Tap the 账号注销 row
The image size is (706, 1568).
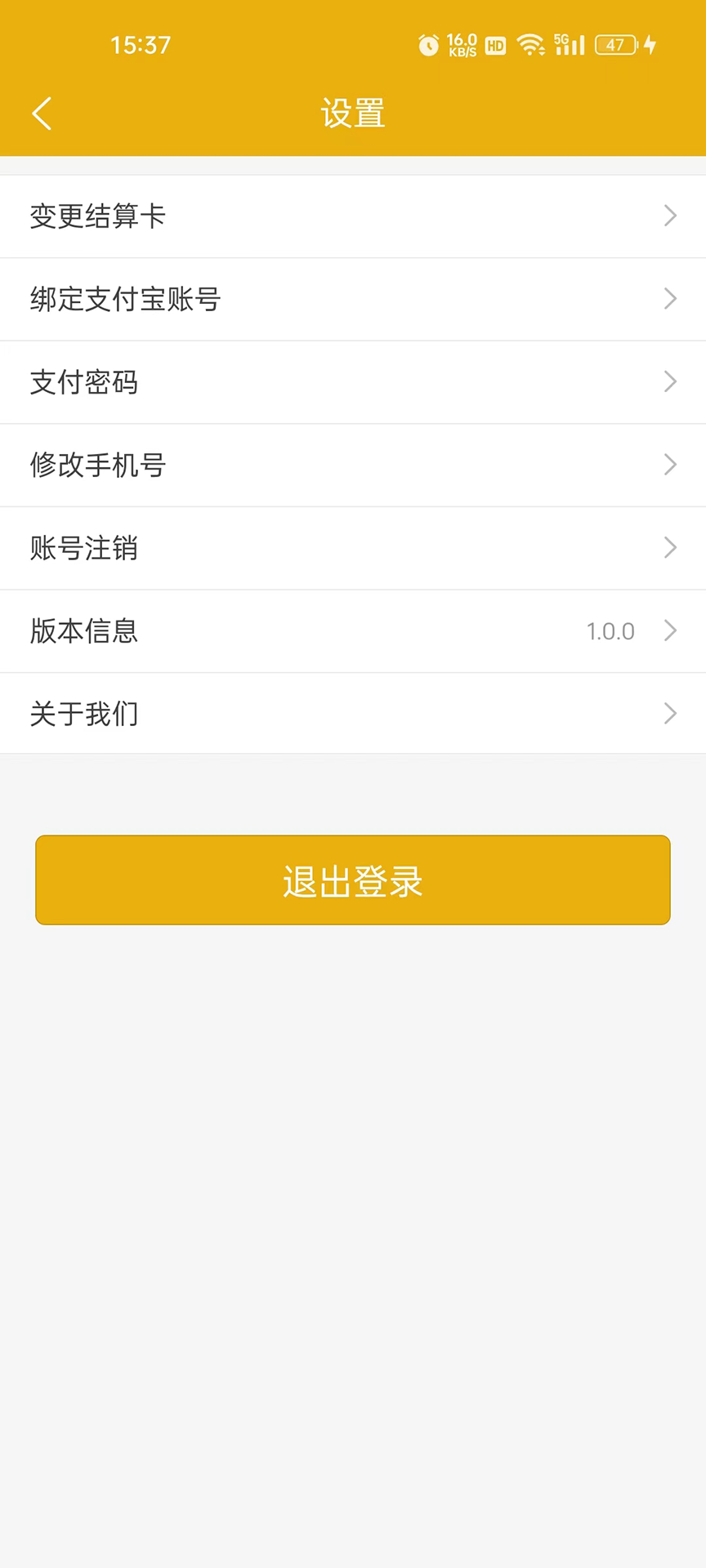353,548
